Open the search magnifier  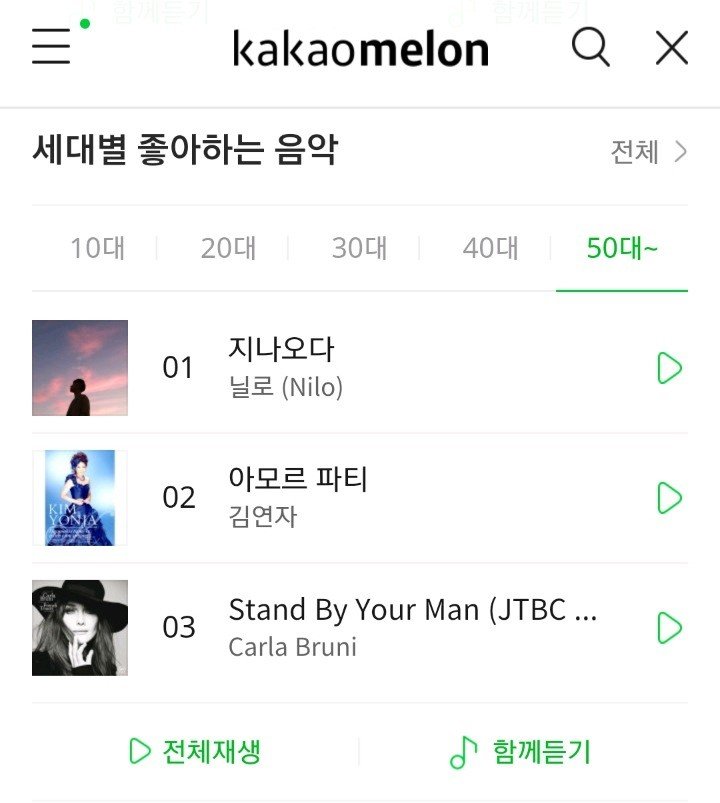pyautogui.click(x=590, y=47)
